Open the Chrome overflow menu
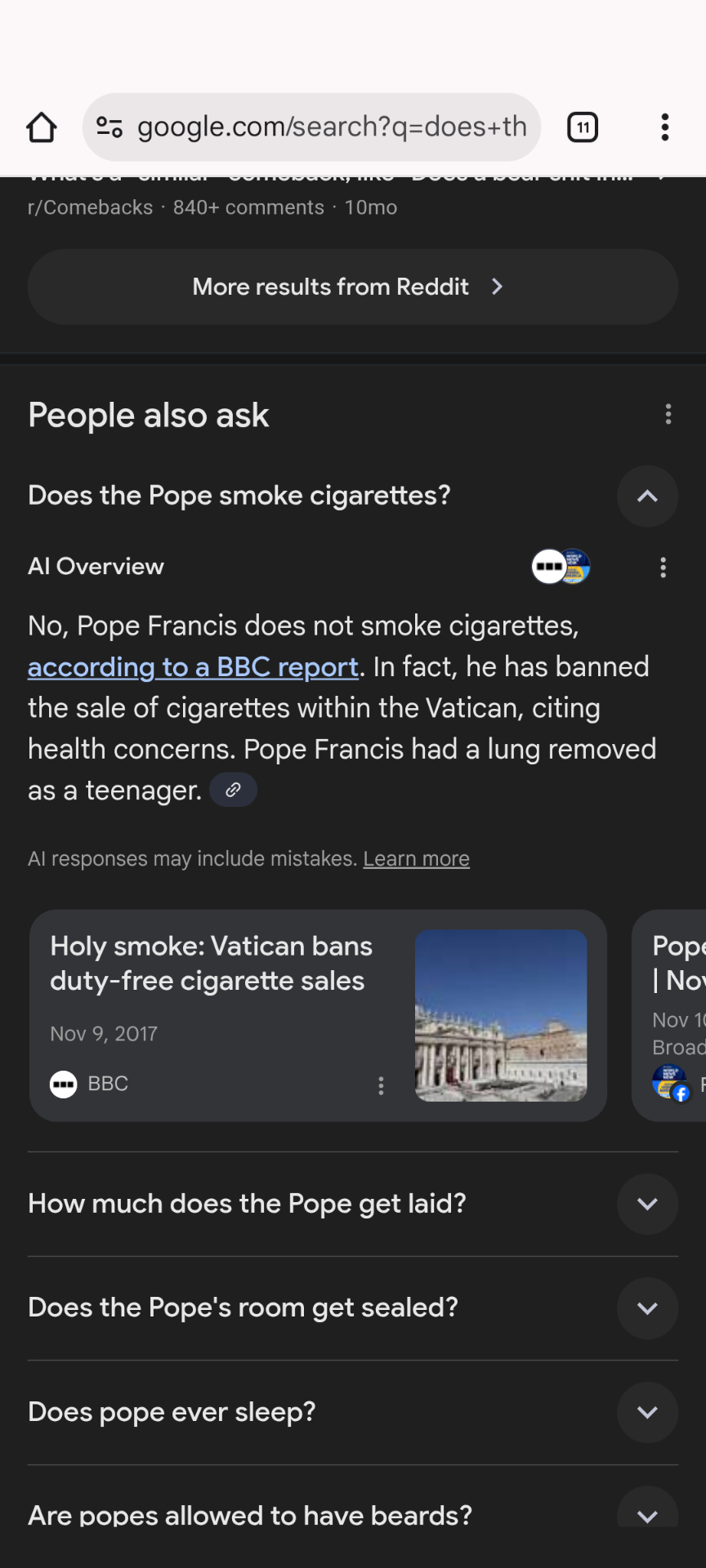The height and width of the screenshot is (1568, 706). (x=665, y=127)
